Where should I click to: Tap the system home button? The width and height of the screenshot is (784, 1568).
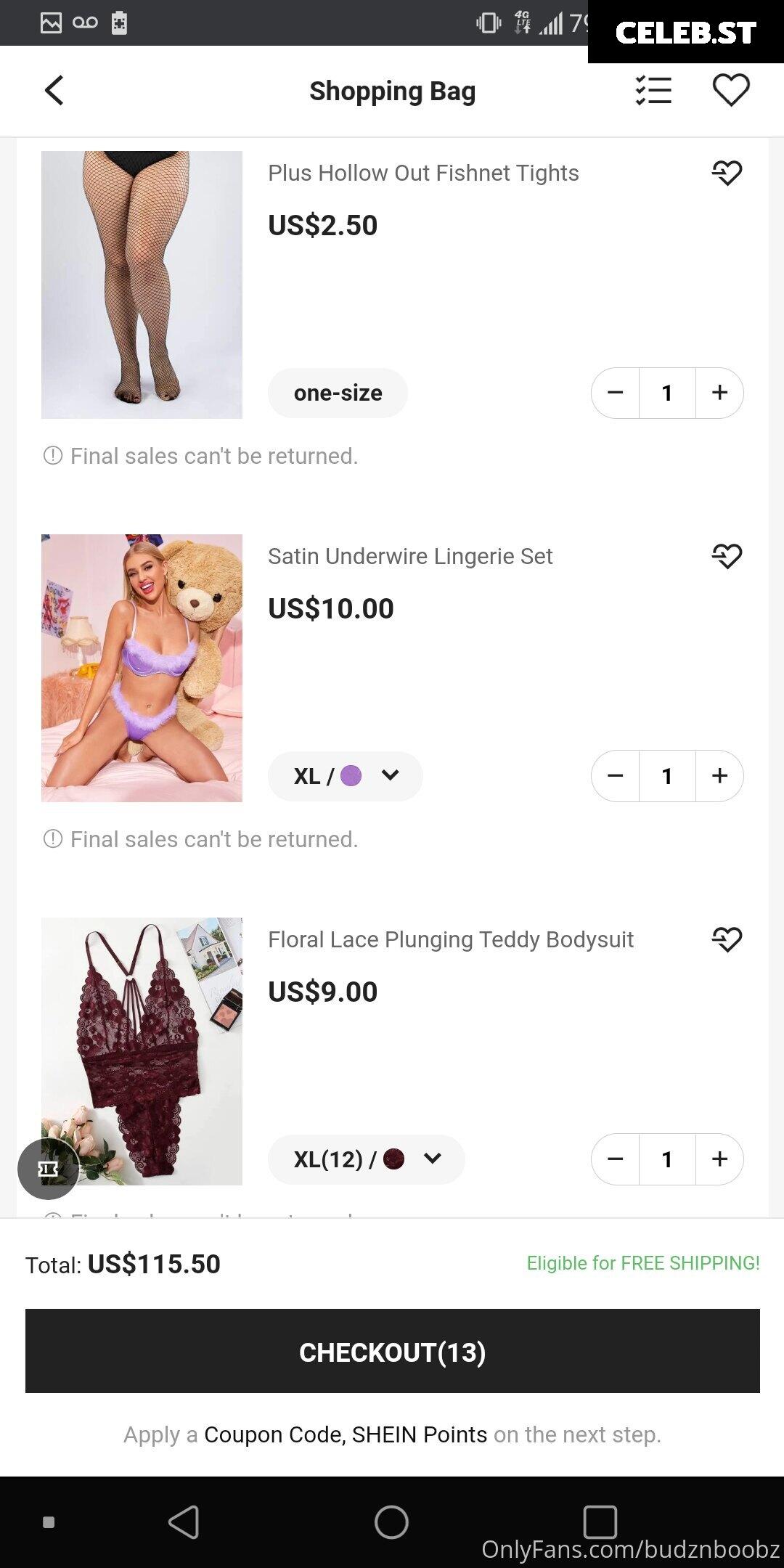(391, 1522)
